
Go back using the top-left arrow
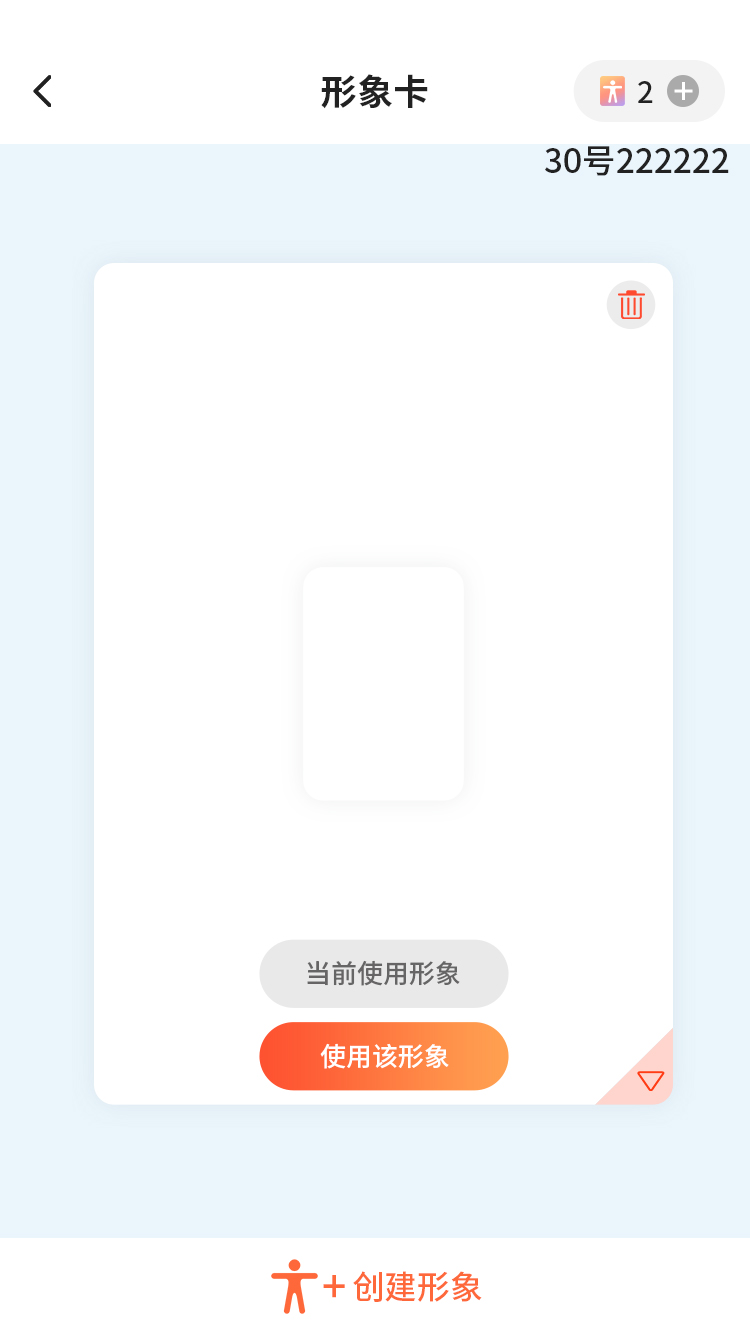[x=42, y=91]
